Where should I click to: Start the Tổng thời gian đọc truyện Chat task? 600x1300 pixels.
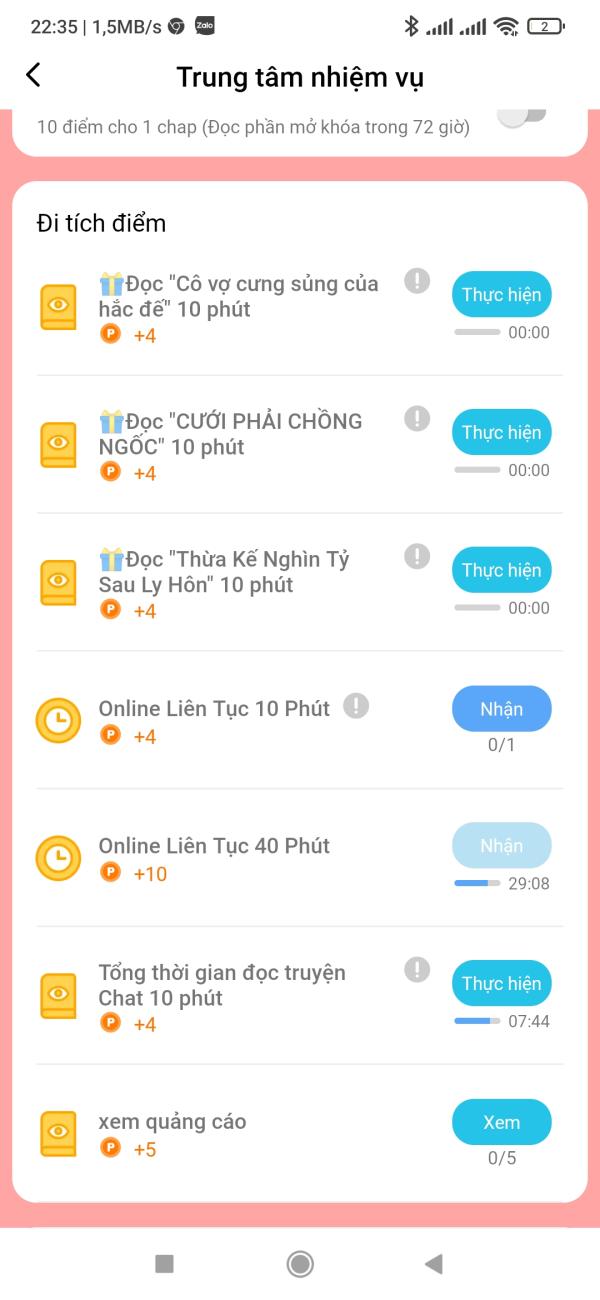coord(501,984)
